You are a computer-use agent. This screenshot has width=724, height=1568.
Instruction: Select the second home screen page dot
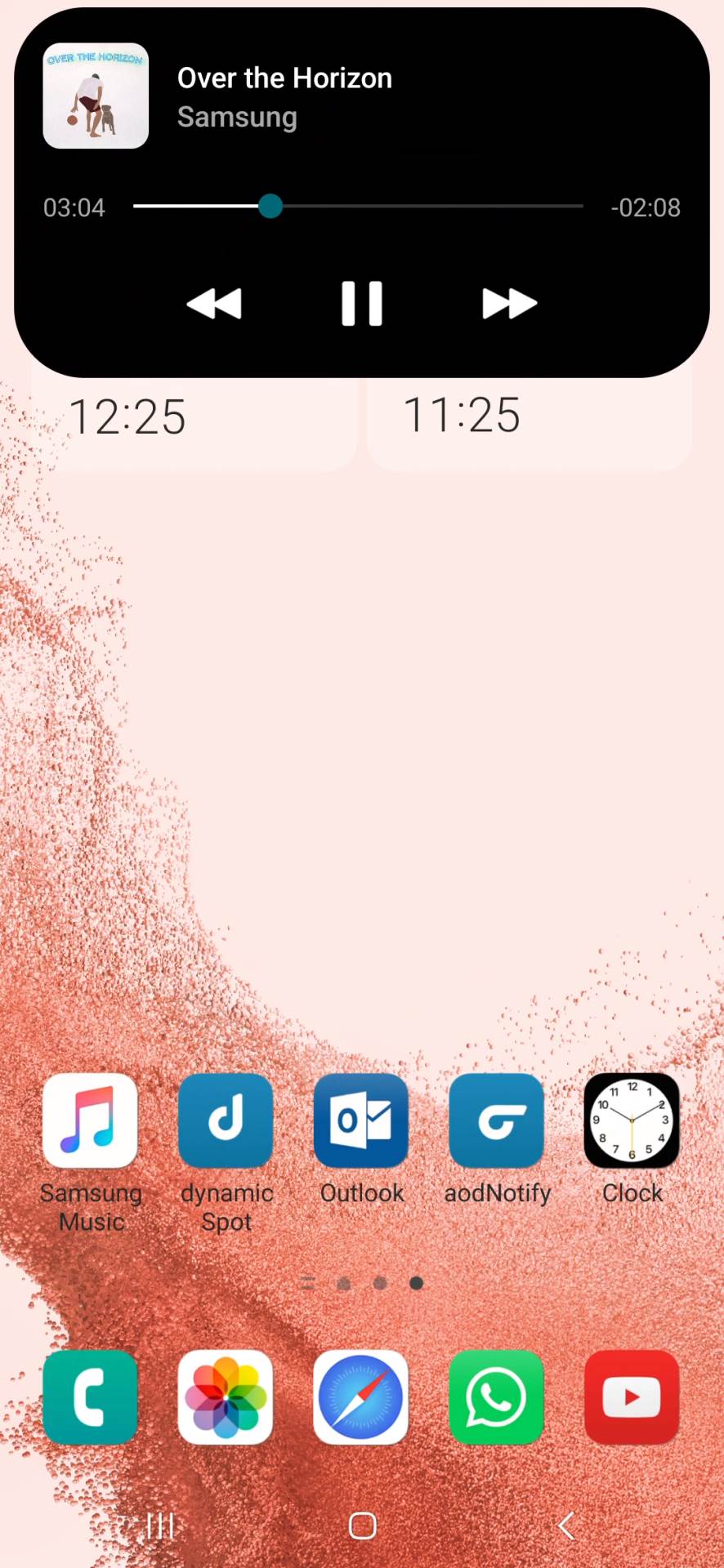point(343,1283)
